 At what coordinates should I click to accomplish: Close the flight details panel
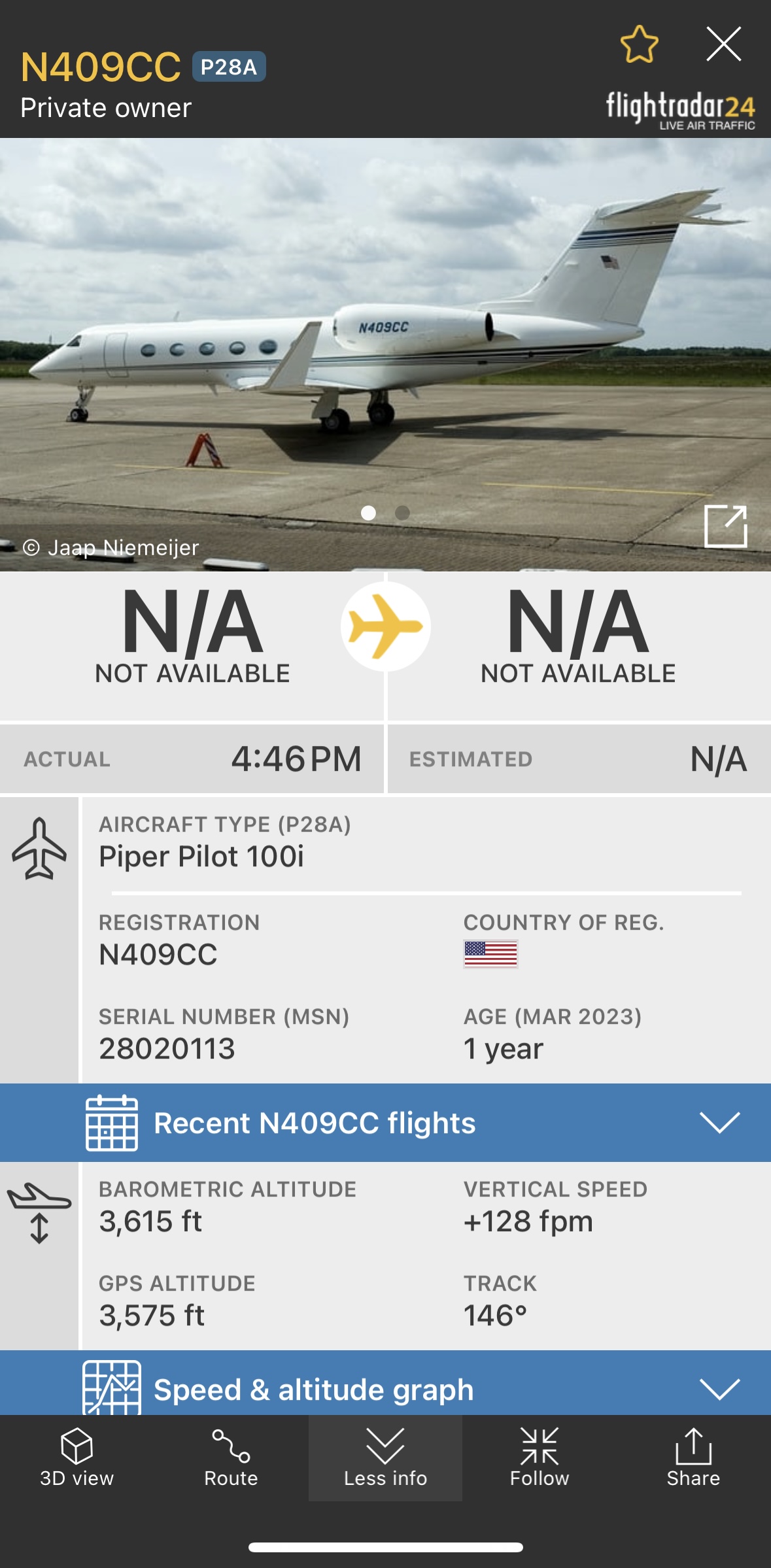(x=723, y=44)
